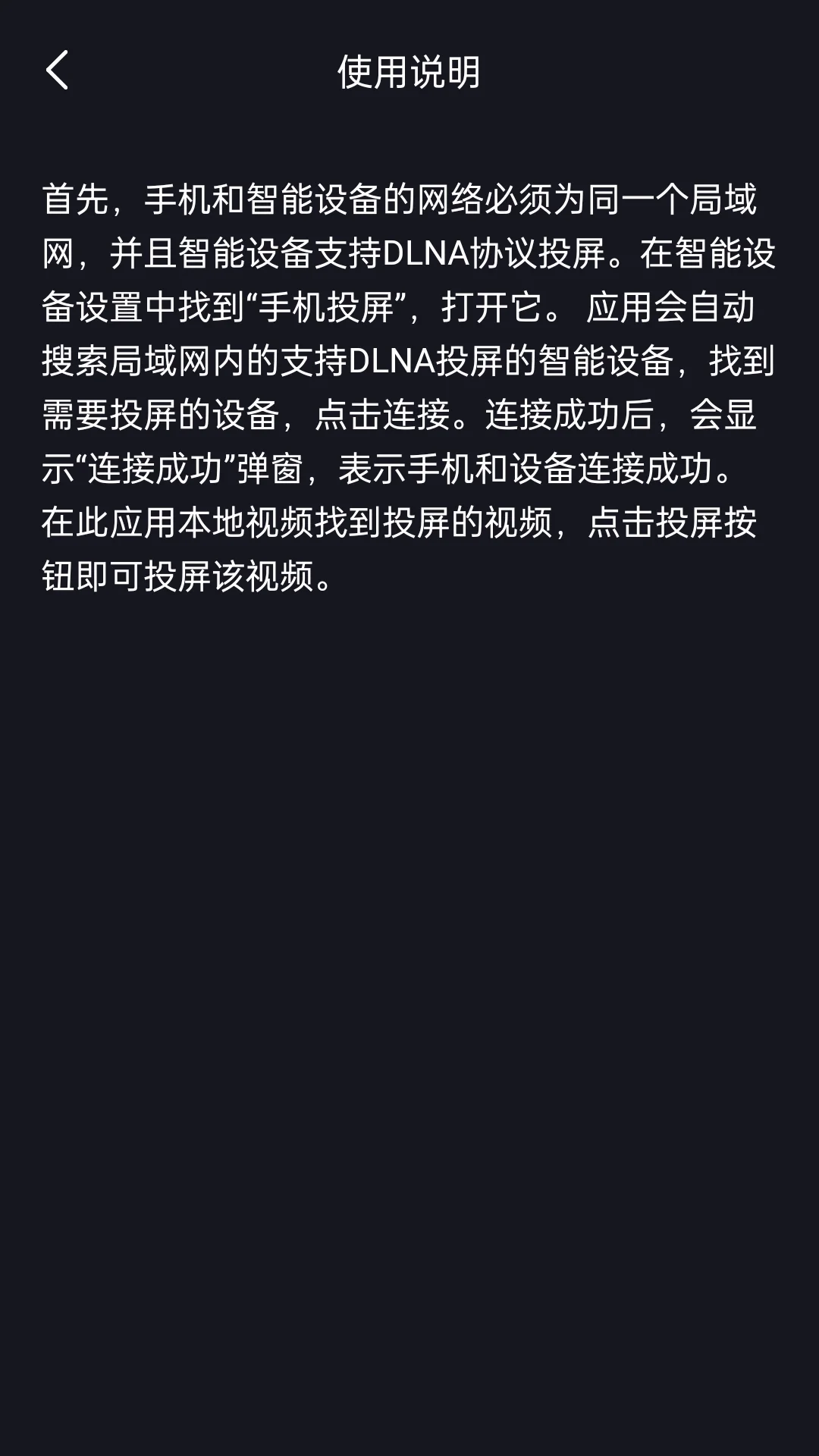This screenshot has width=819, height=1456.
Task: Tap the empty area below the instructions
Action: (x=409, y=986)
